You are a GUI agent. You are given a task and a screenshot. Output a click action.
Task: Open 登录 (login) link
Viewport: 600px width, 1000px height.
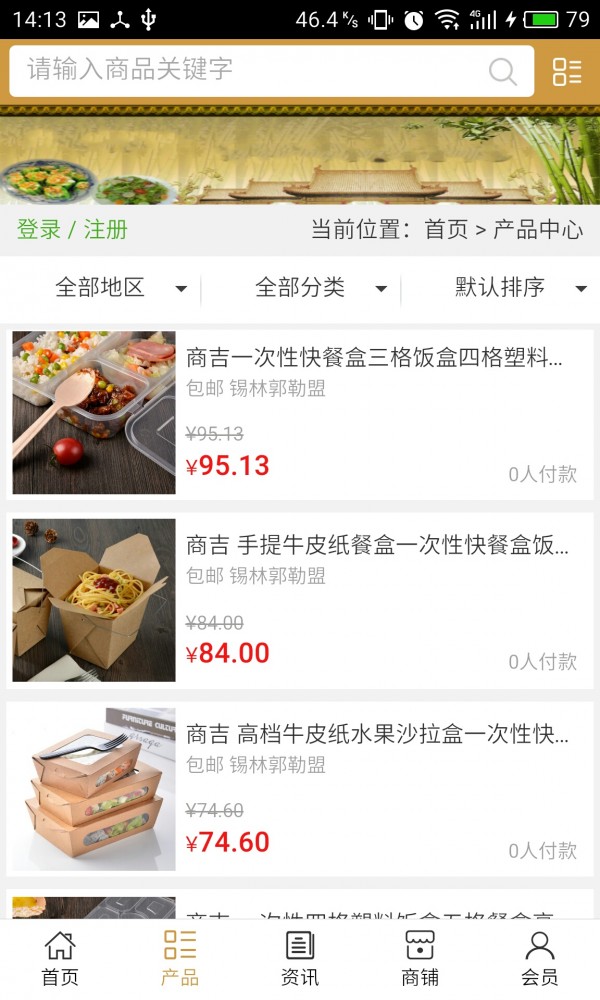[x=39, y=230]
